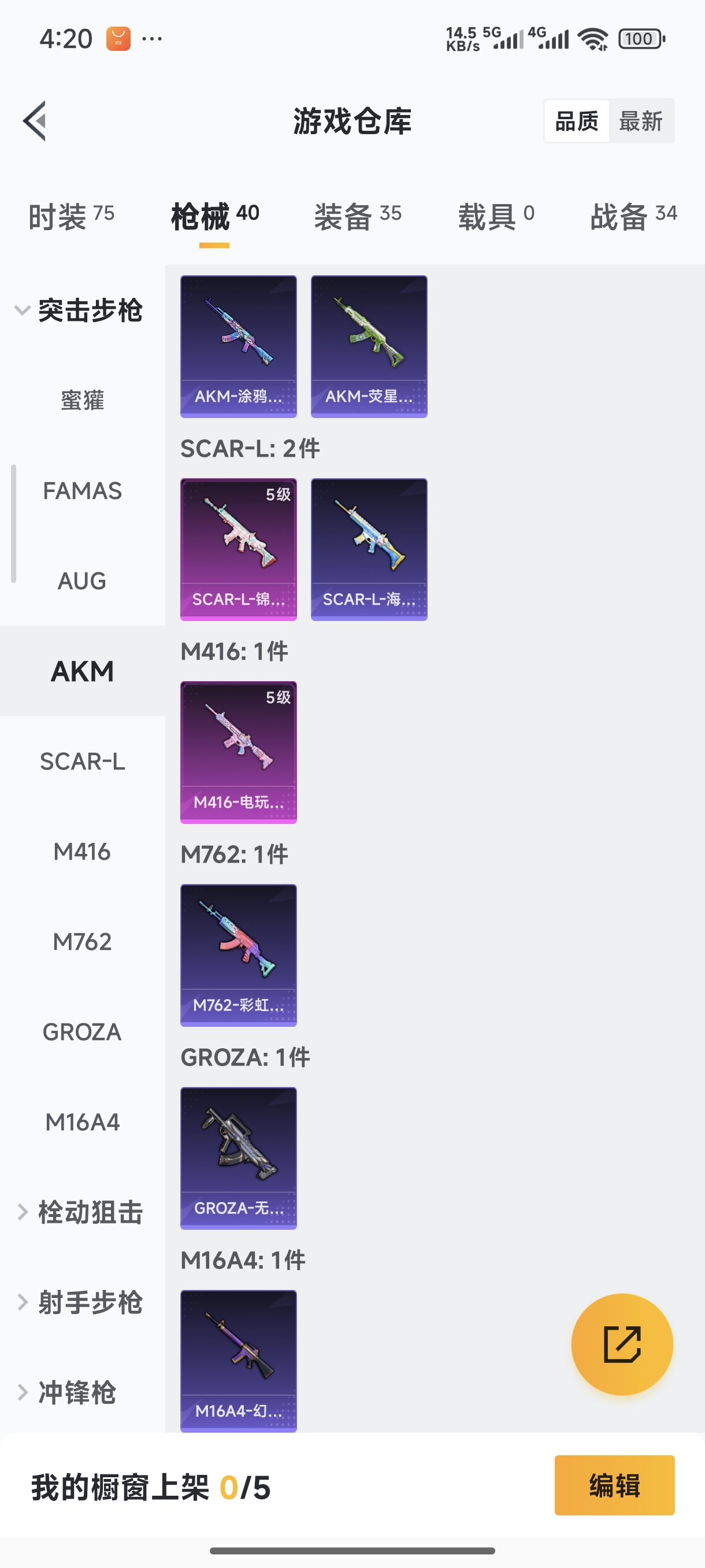
Task: Select FAMAS in the sidebar
Action: tap(82, 491)
